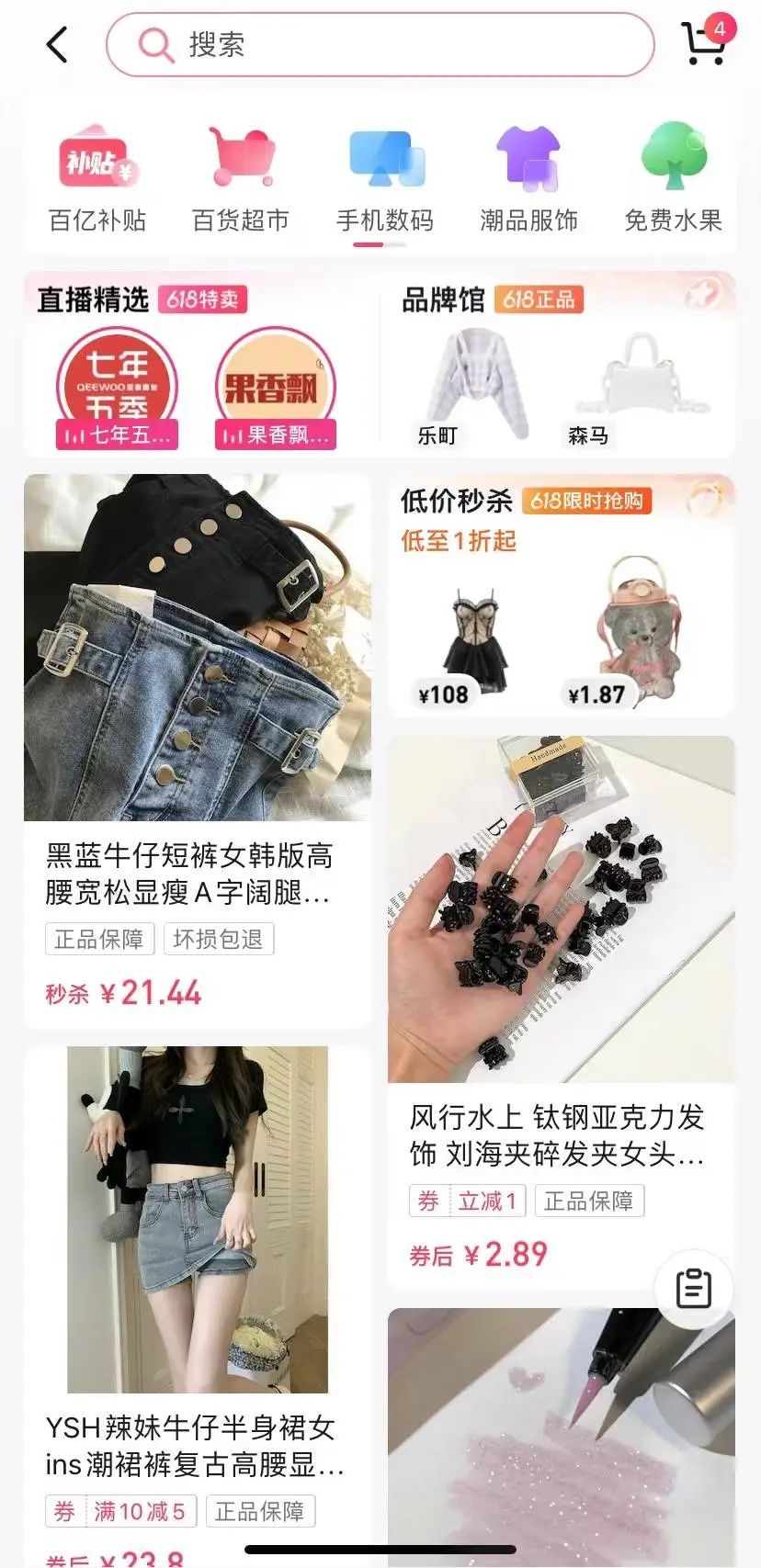761x1568 pixels.
Task: Open the shopping cart
Action: point(704,42)
